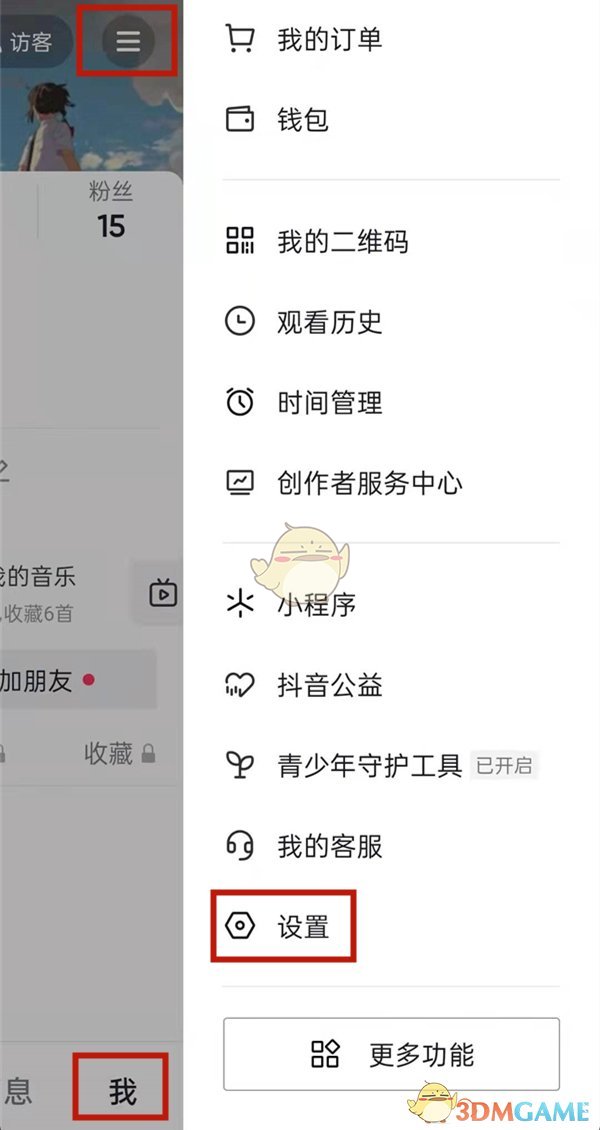Image resolution: width=600 pixels, height=1130 pixels.
Task: Open the 访客 (Visitors) button
Action: point(32,43)
